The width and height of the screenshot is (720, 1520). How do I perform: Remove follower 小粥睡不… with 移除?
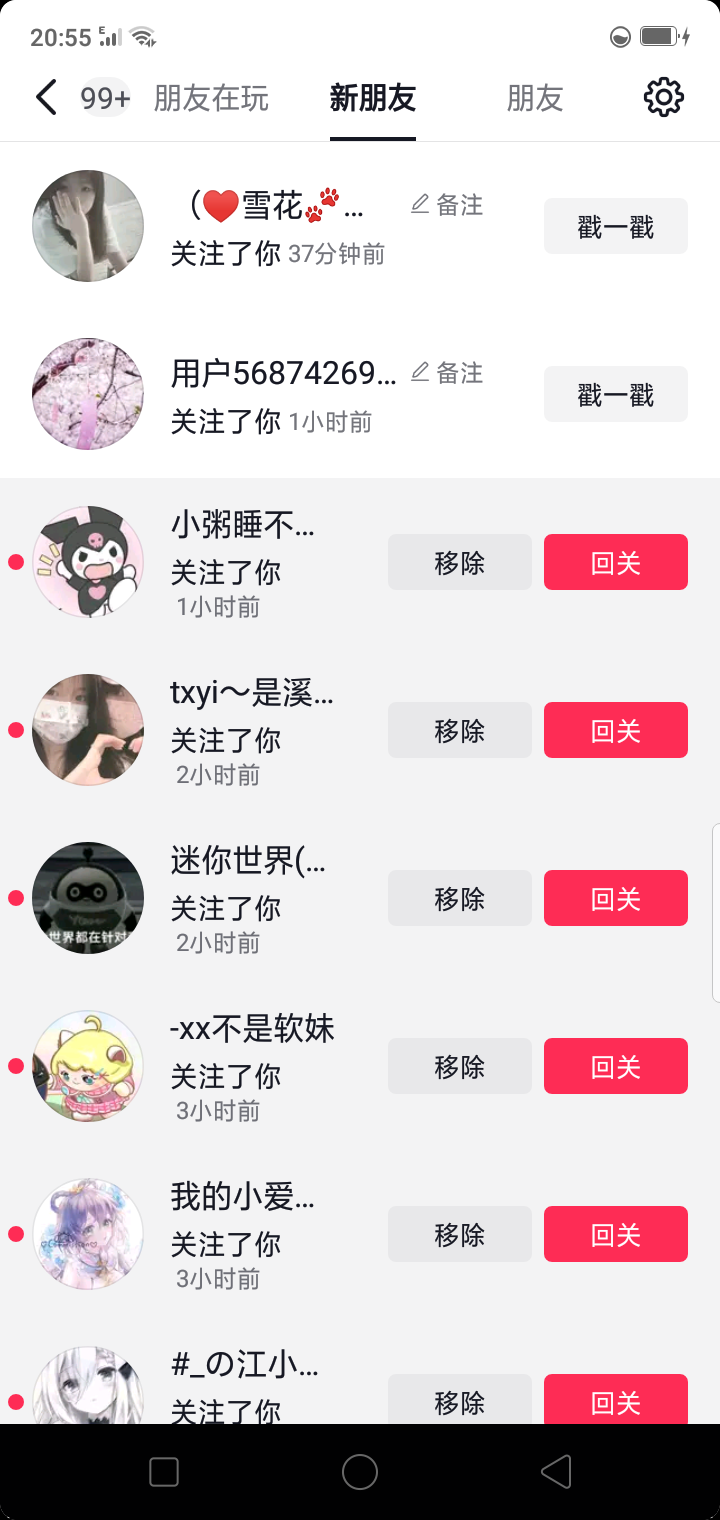coord(459,563)
